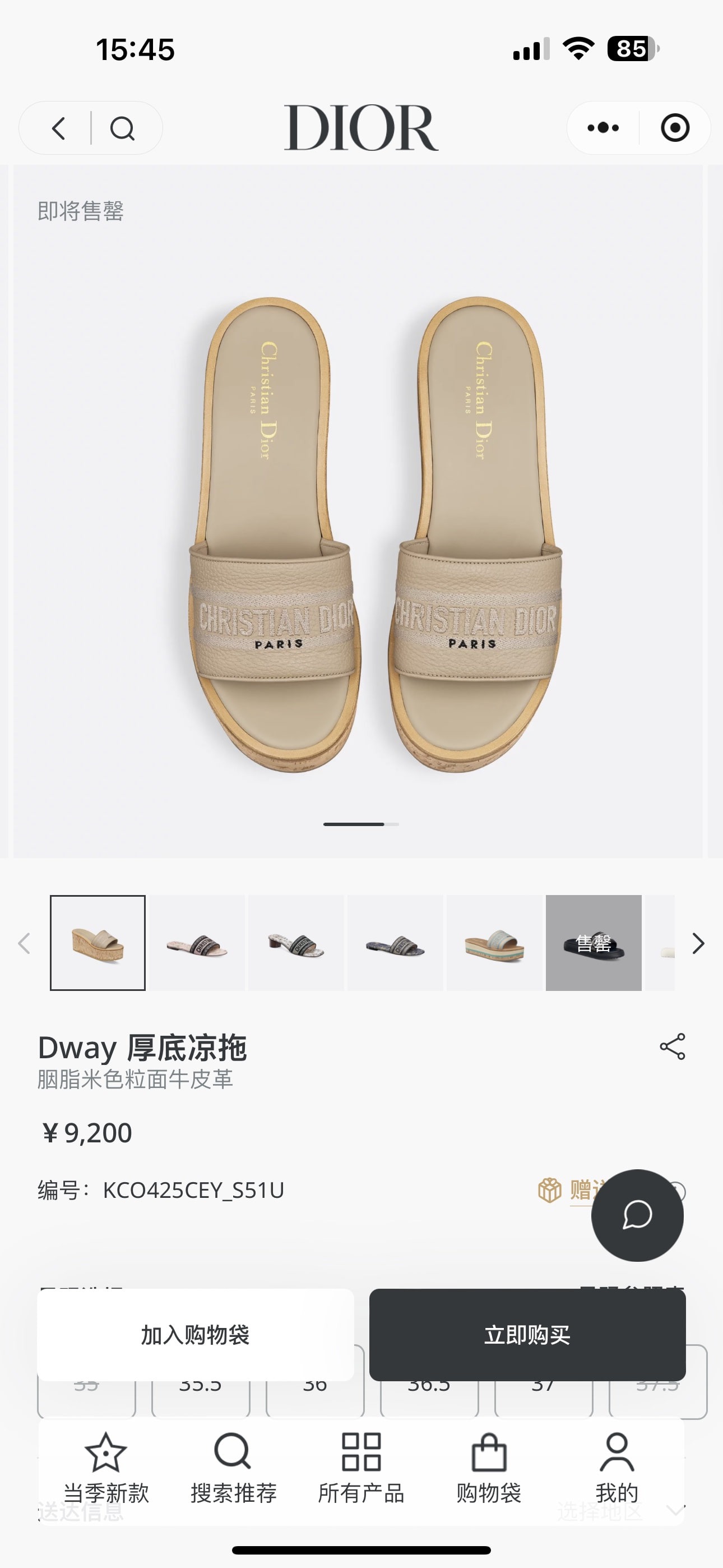
Task: Go back using the top-left arrow
Action: click(59, 128)
